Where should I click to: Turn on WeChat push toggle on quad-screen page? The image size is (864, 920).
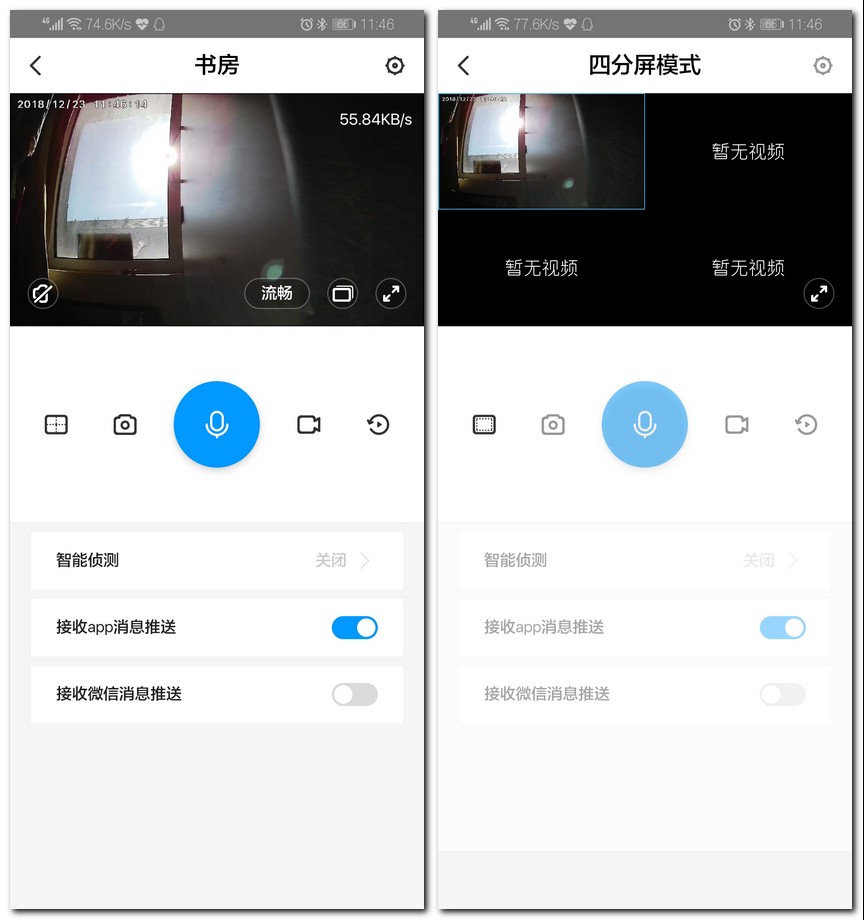point(782,694)
